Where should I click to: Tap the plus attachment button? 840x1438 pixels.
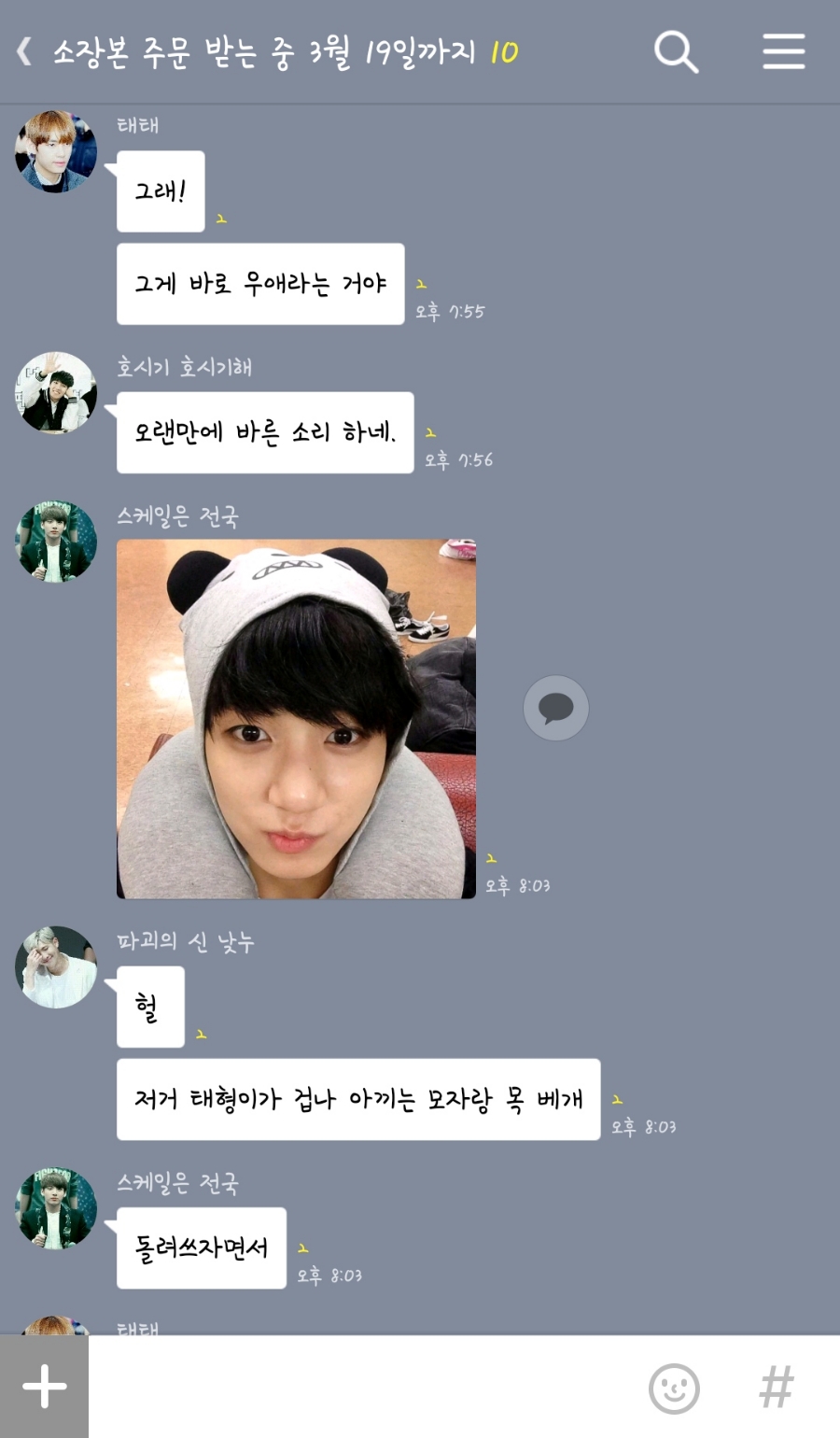tap(44, 1387)
